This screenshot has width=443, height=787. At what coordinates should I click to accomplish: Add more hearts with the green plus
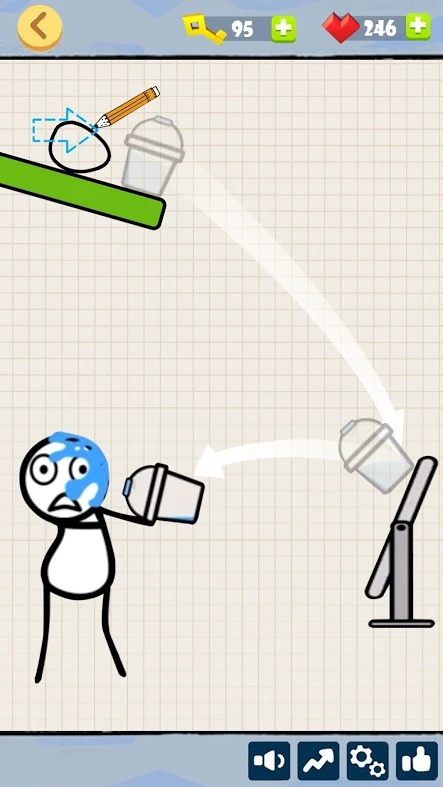tap(418, 27)
